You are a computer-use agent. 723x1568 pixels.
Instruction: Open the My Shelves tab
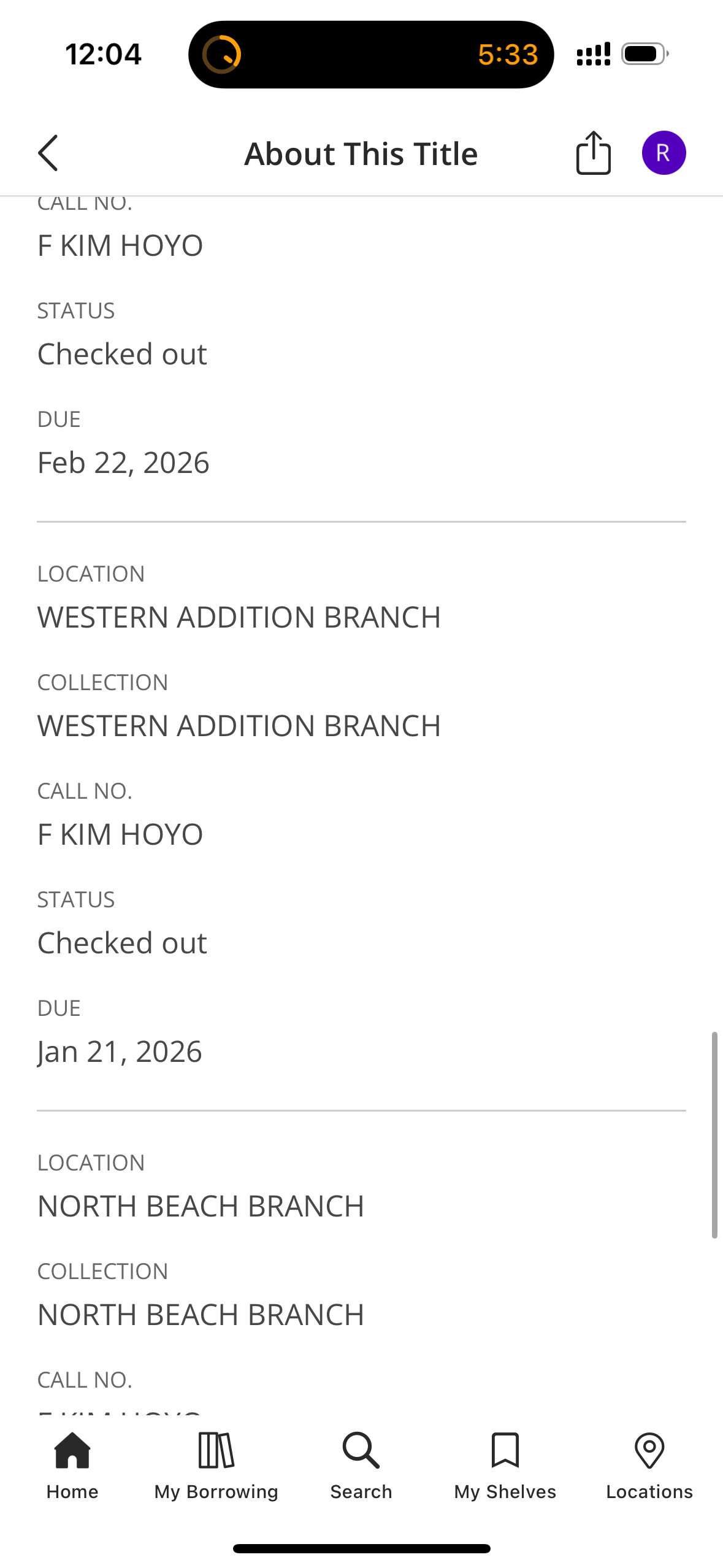(505, 1466)
